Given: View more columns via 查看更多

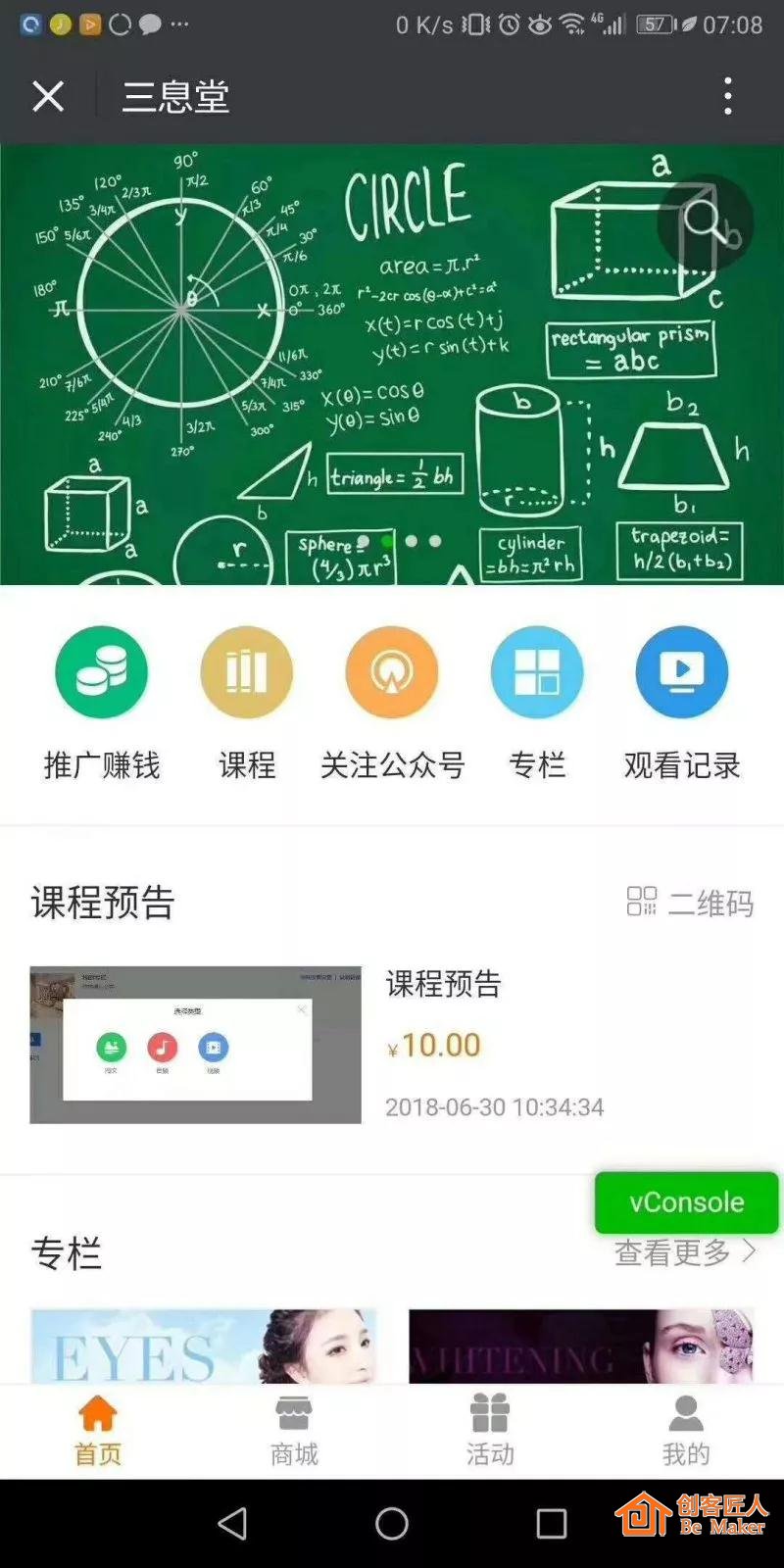Looking at the screenshot, I should tap(684, 1252).
